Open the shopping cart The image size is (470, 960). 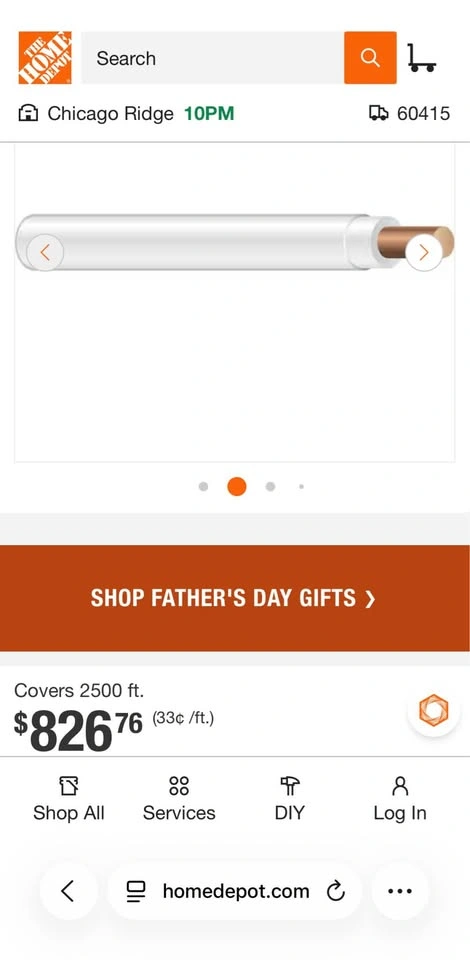422,58
